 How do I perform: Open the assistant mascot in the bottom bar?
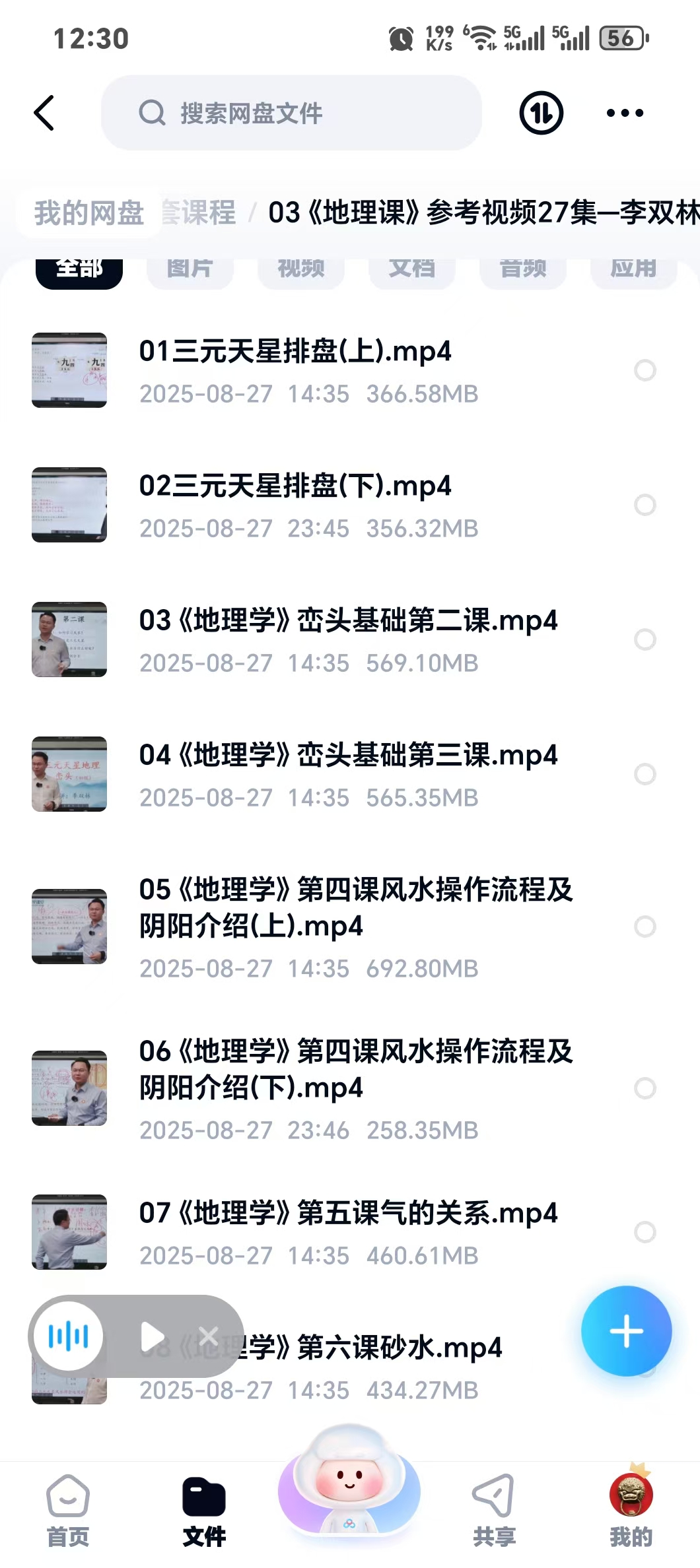click(349, 1485)
